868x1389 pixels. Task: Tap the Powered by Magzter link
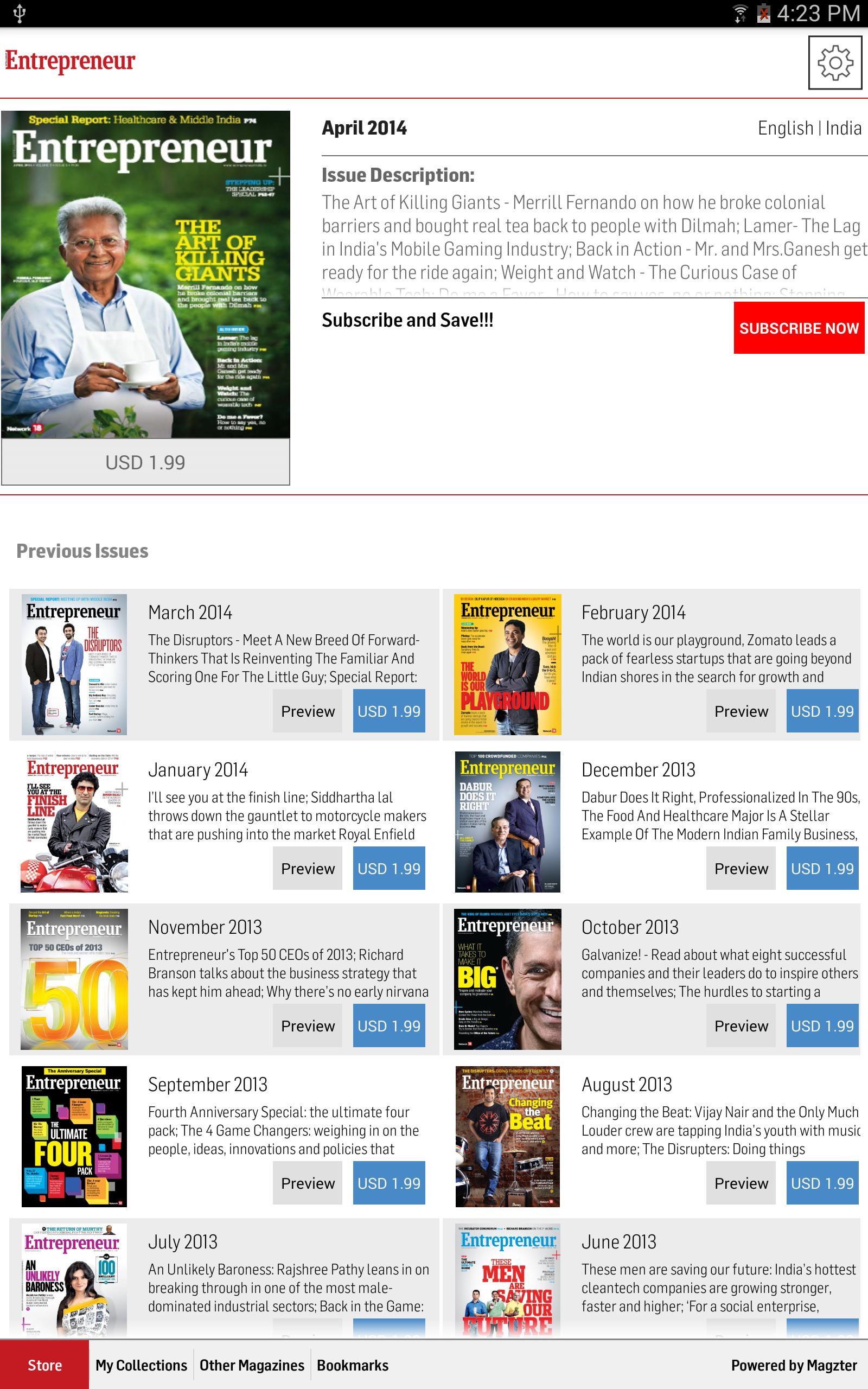(x=793, y=1365)
